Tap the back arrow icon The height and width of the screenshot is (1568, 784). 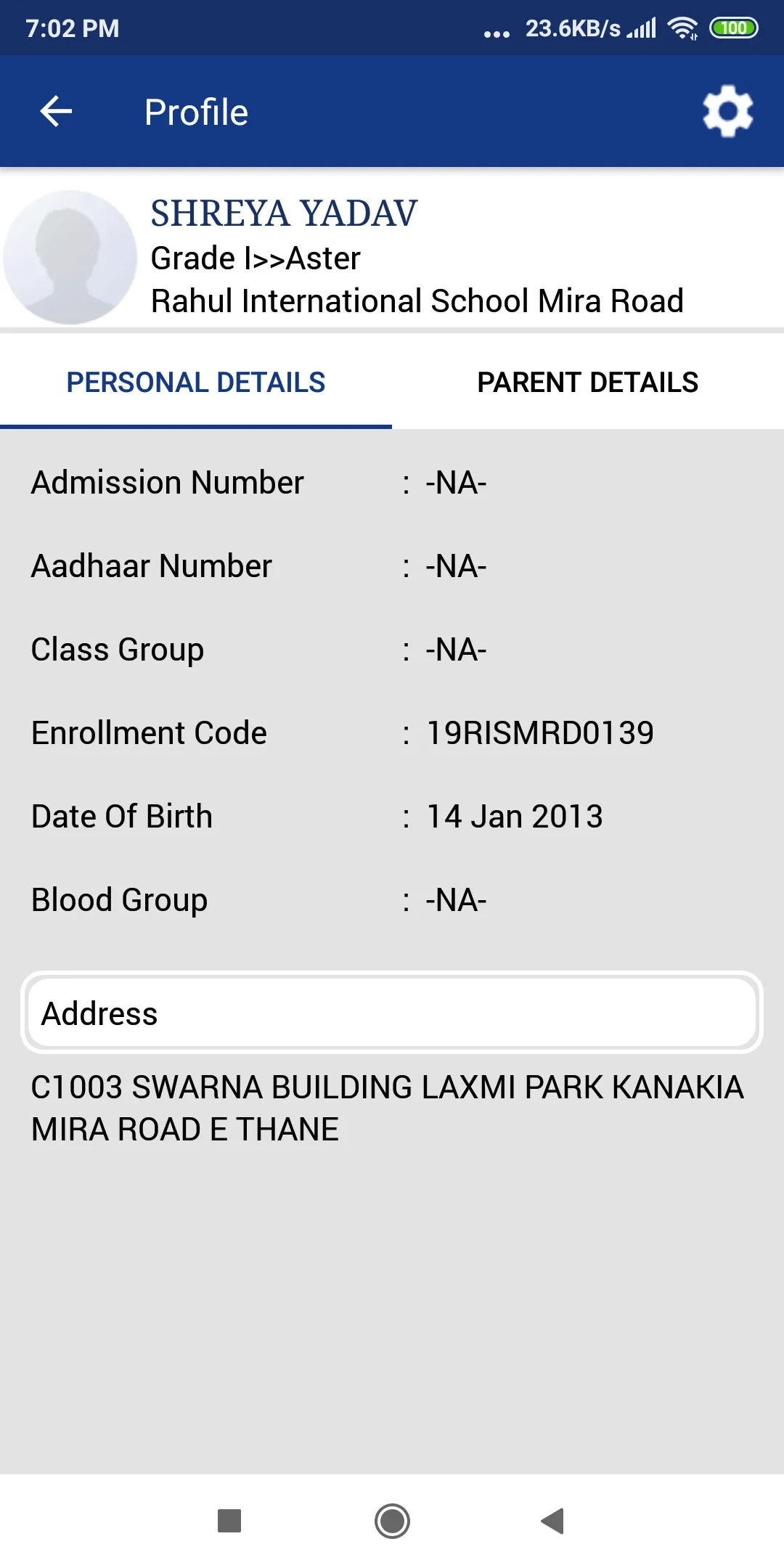point(54,110)
